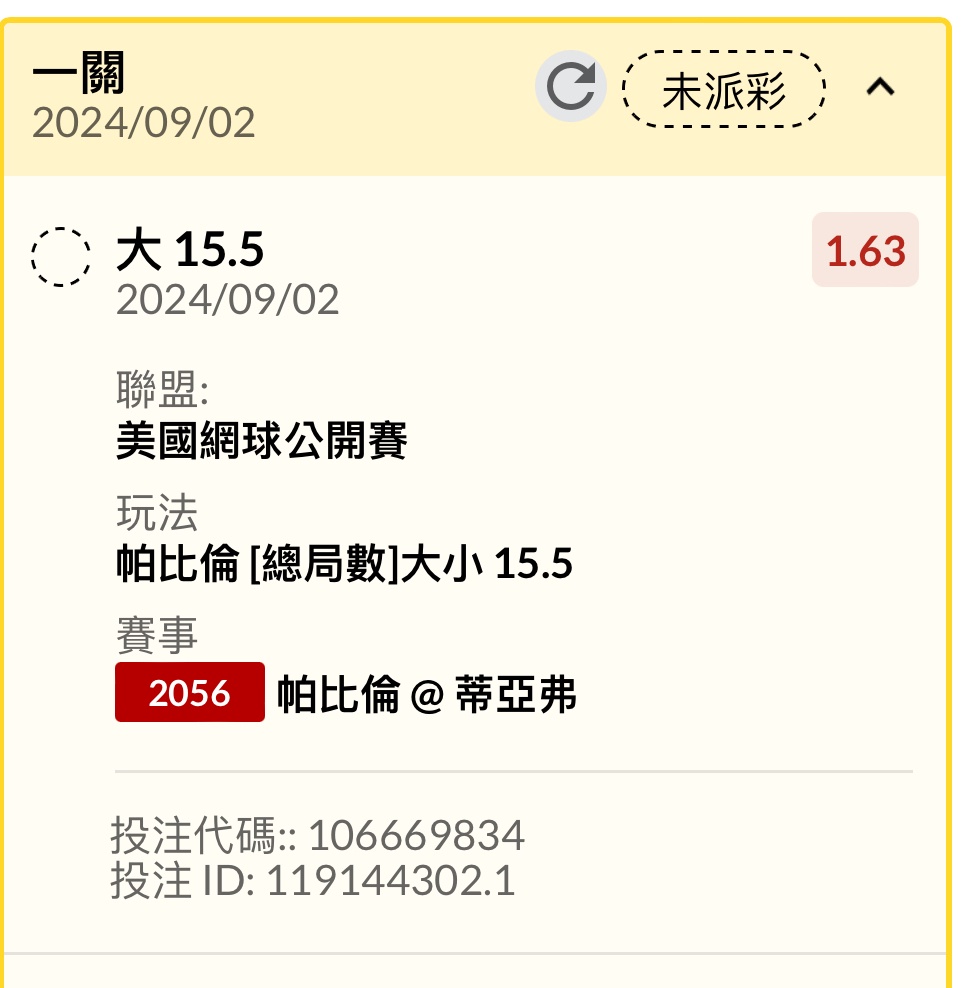This screenshot has width=969, height=988.
Task: Tap the 未派彩 status chip
Action: [724, 90]
